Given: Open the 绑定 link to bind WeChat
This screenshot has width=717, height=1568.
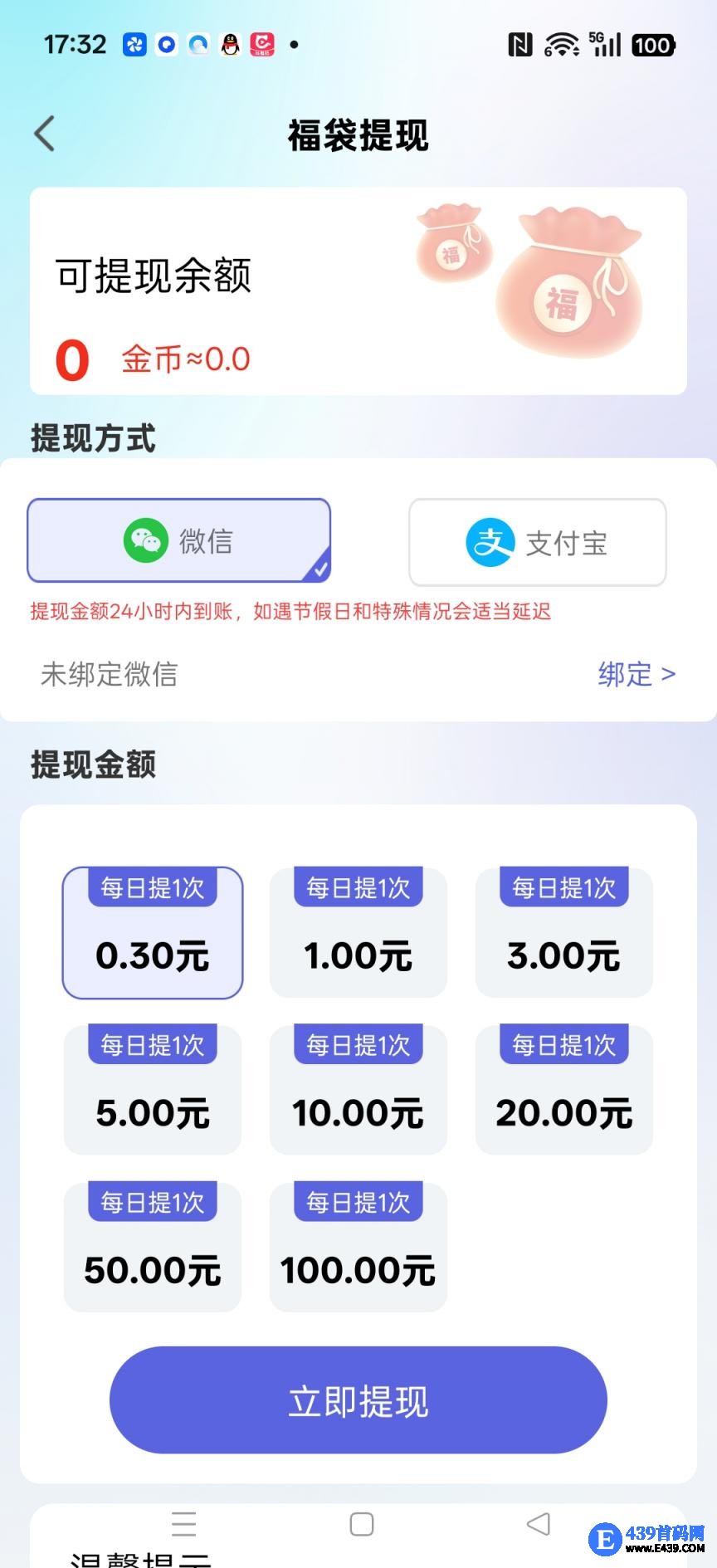Looking at the screenshot, I should click(637, 674).
